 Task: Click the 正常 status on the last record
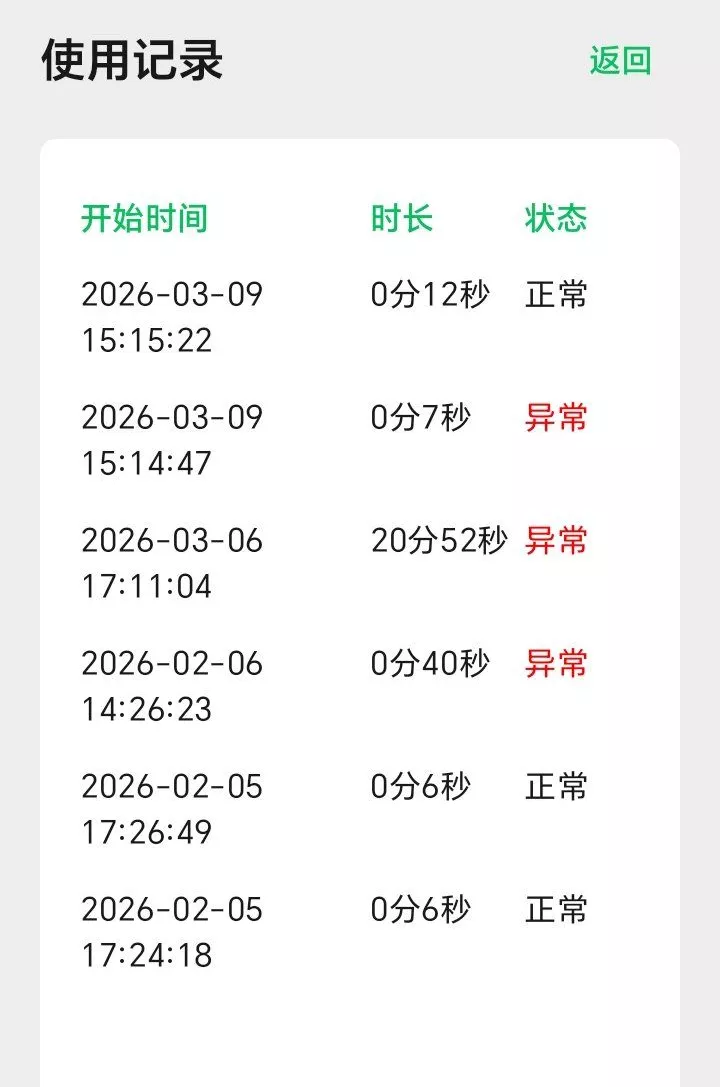coord(559,909)
